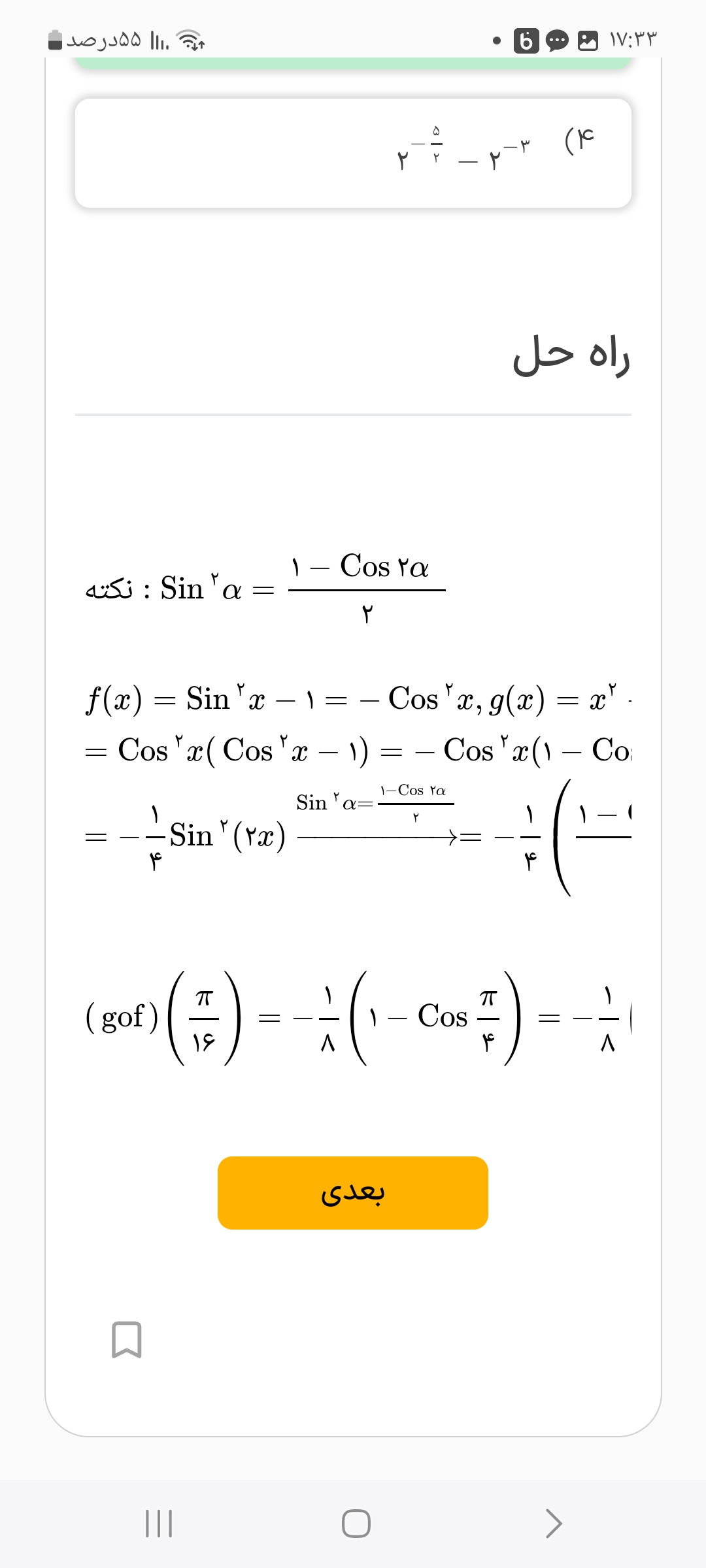706x1568 pixels.
Task: Select answer option ۴
Action: pyautogui.click(x=353, y=154)
